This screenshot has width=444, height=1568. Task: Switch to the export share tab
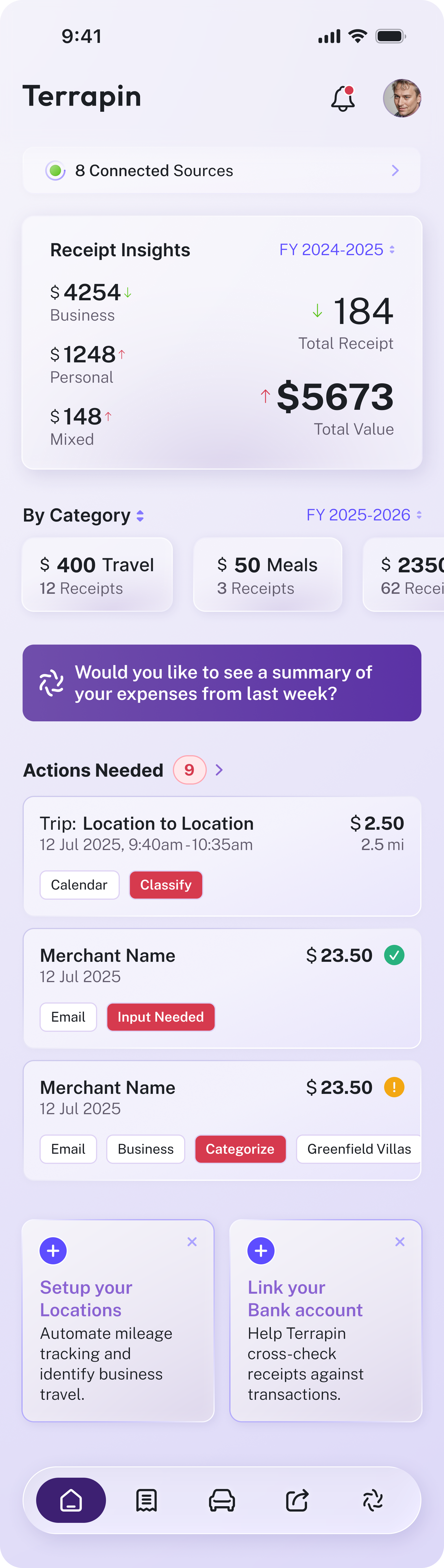pos(297,1501)
